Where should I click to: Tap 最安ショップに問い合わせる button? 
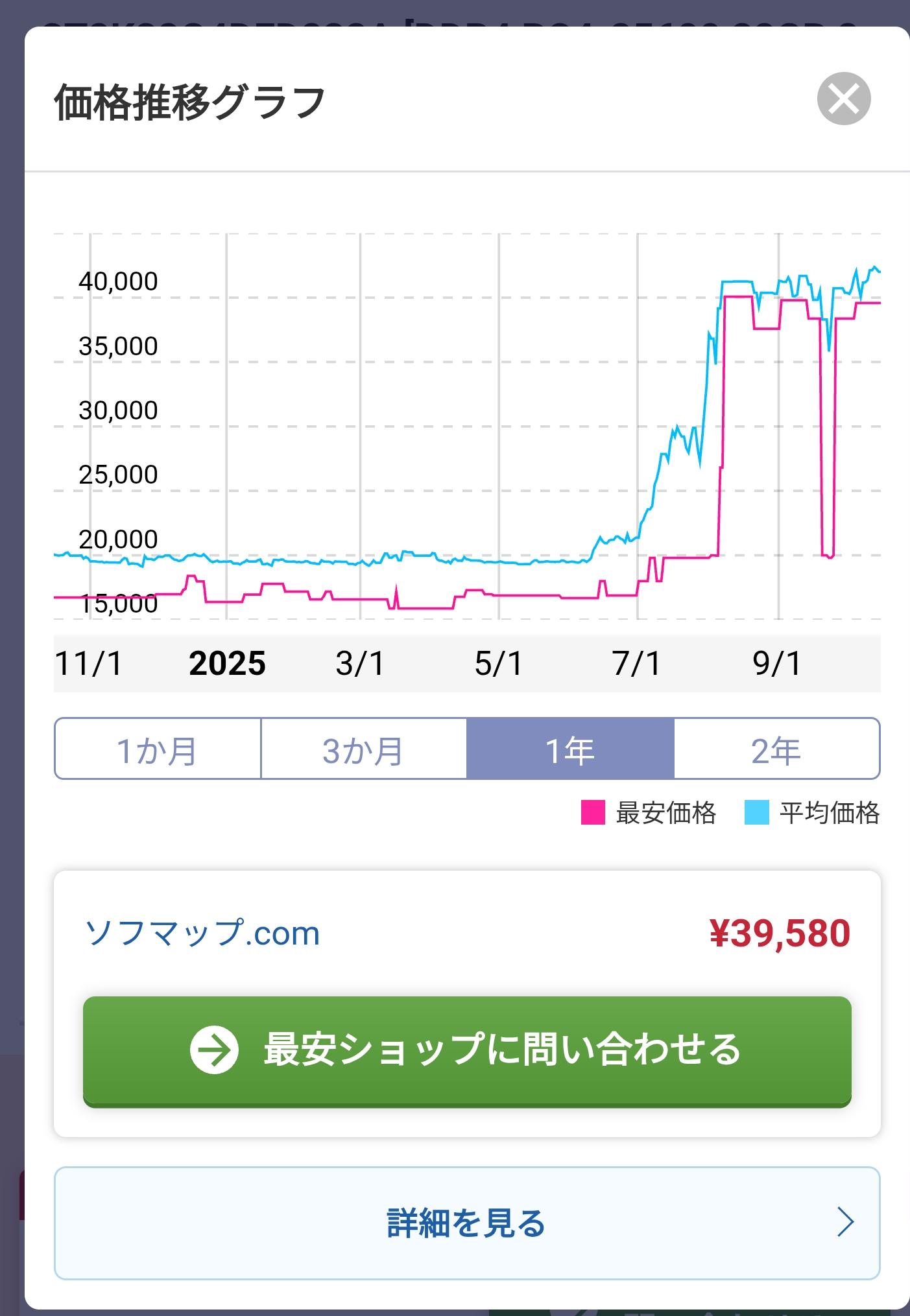(x=467, y=1050)
